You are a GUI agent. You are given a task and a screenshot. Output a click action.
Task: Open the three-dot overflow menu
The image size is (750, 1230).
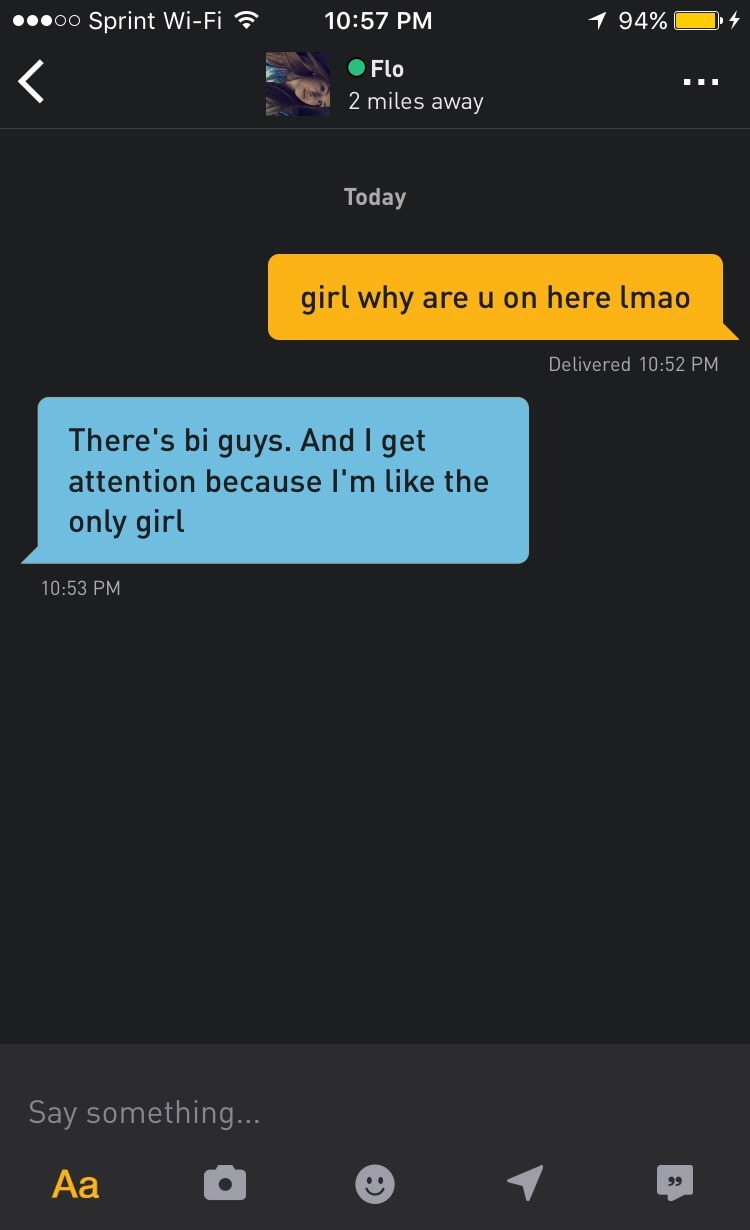coord(700,82)
